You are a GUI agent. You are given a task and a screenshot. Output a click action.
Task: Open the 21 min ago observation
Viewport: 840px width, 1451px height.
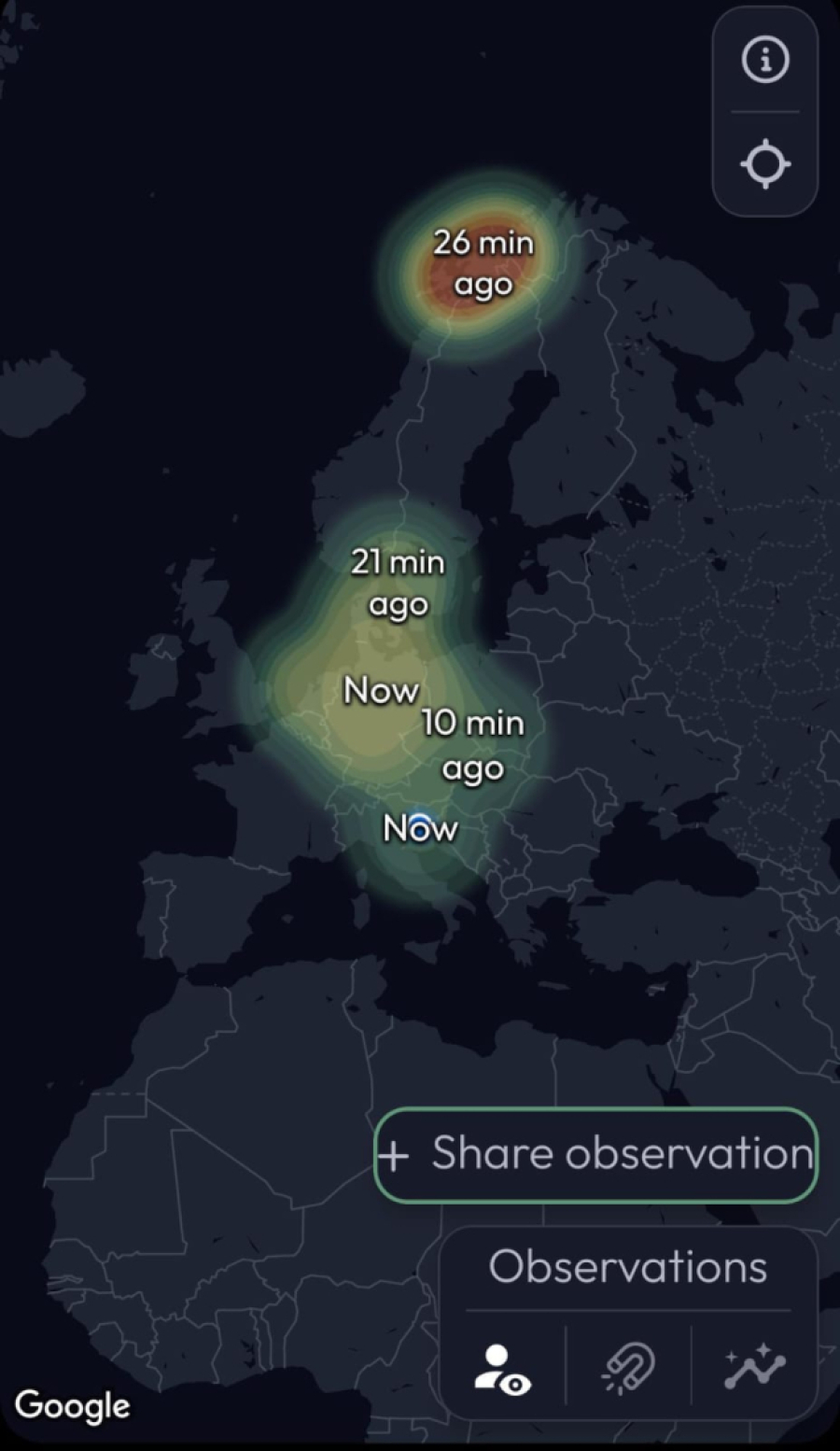point(399,583)
